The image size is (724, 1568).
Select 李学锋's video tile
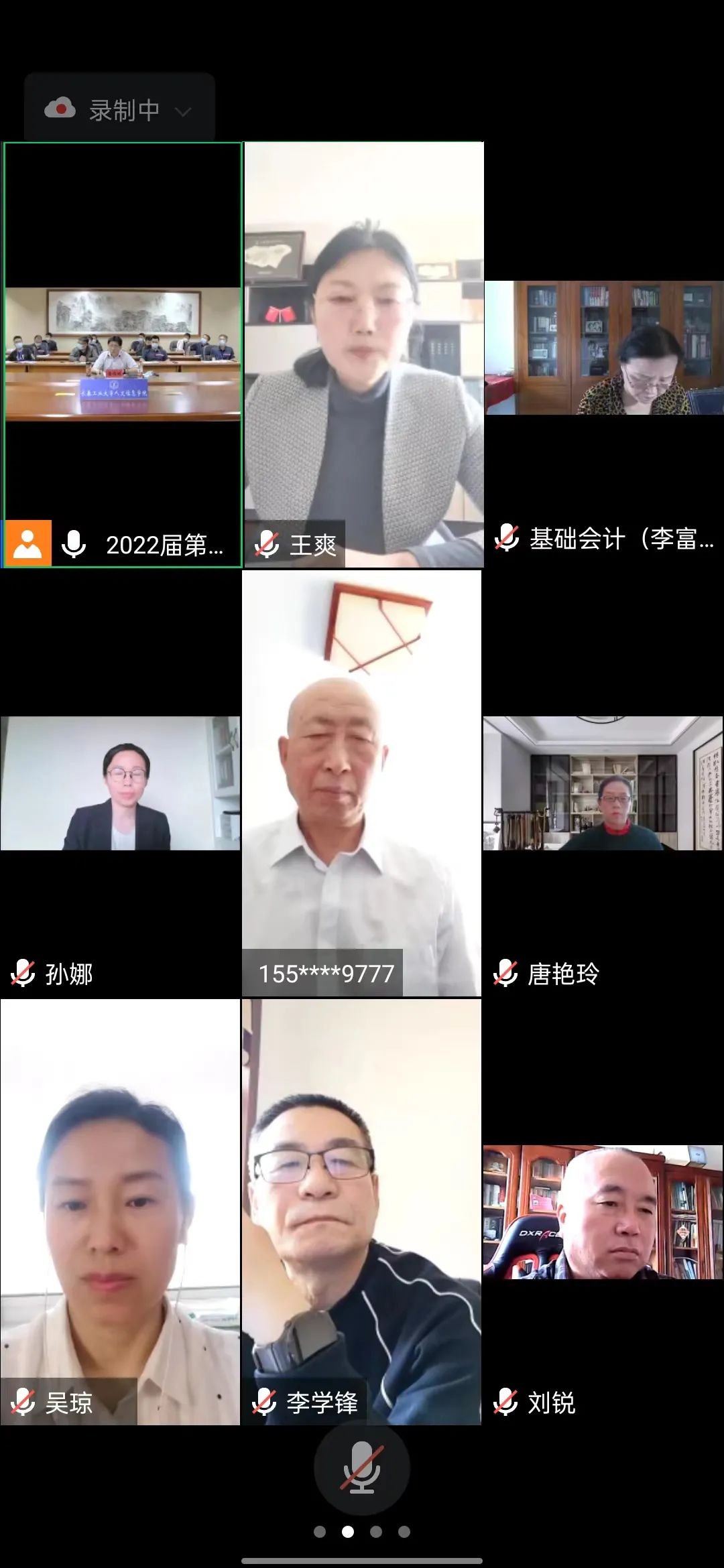click(362, 1213)
